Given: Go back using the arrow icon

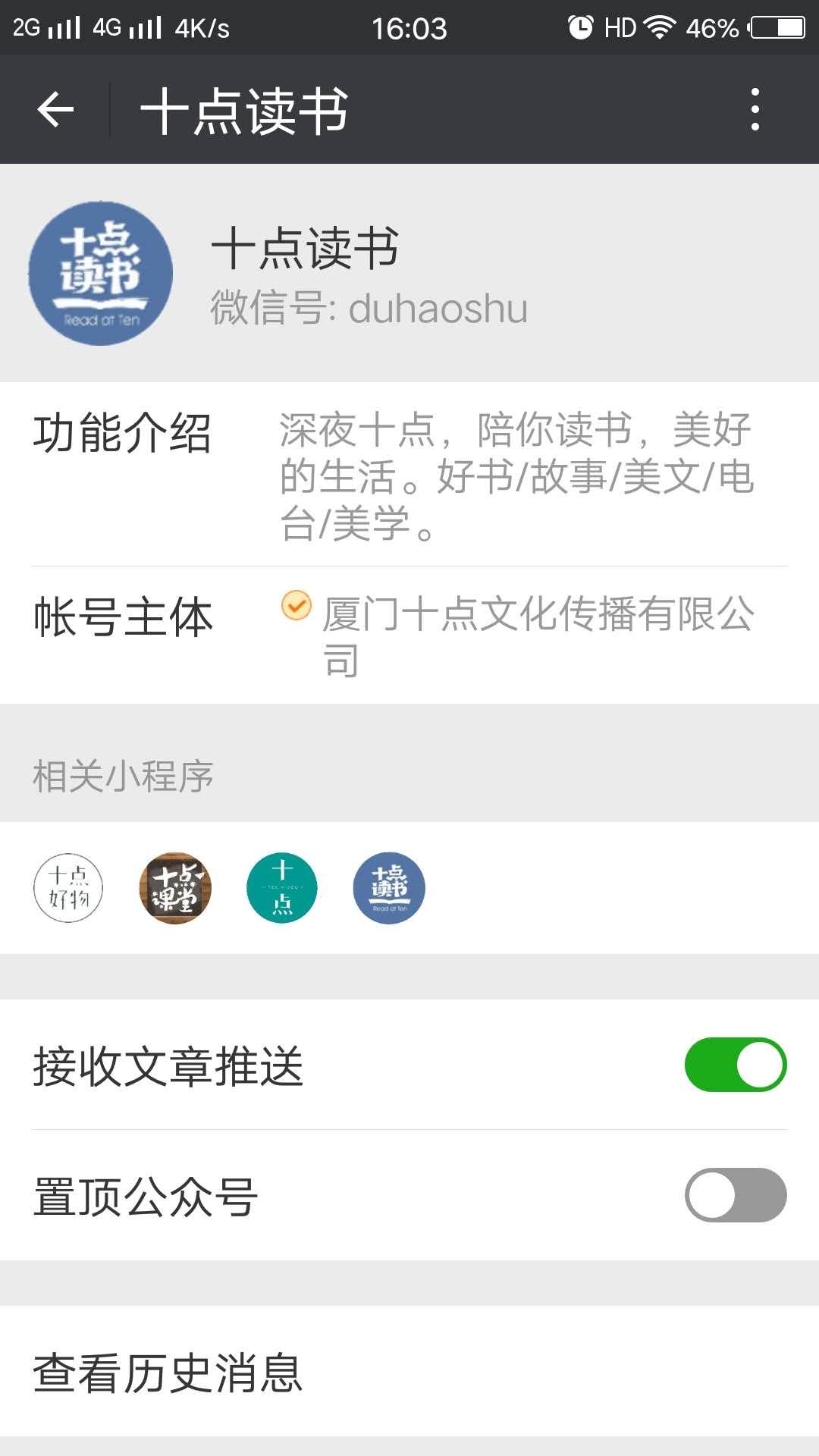Looking at the screenshot, I should [55, 110].
